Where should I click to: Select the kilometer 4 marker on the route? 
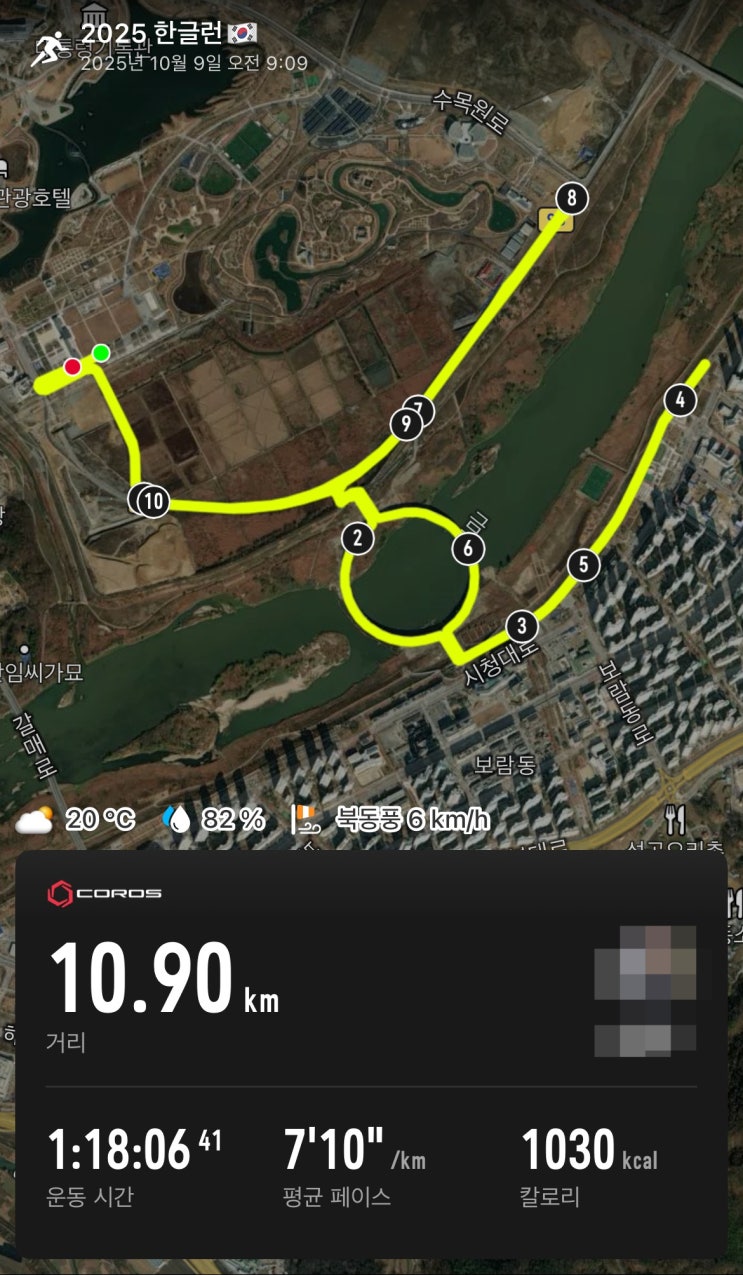(x=680, y=399)
